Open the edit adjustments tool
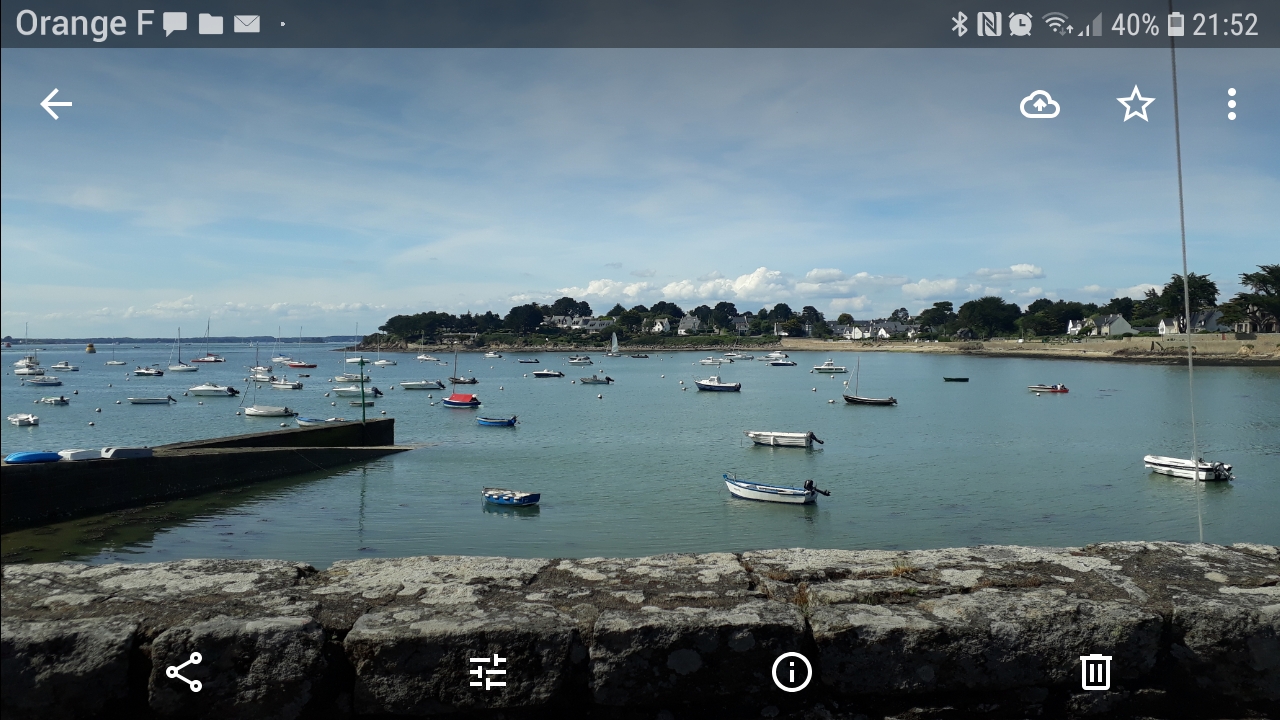Viewport: 1280px width, 720px height. pyautogui.click(x=488, y=672)
